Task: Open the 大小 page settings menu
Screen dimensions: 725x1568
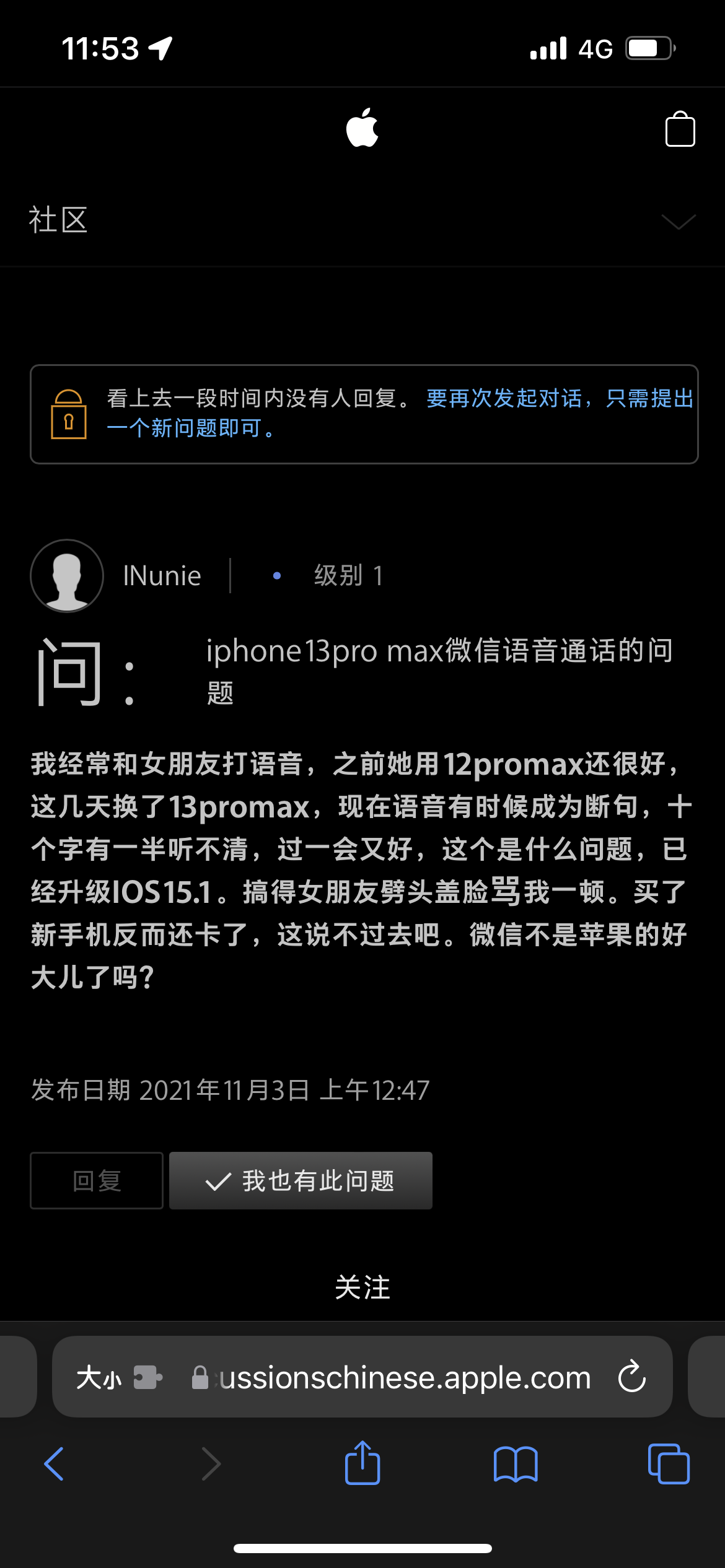Action: pos(99,1377)
